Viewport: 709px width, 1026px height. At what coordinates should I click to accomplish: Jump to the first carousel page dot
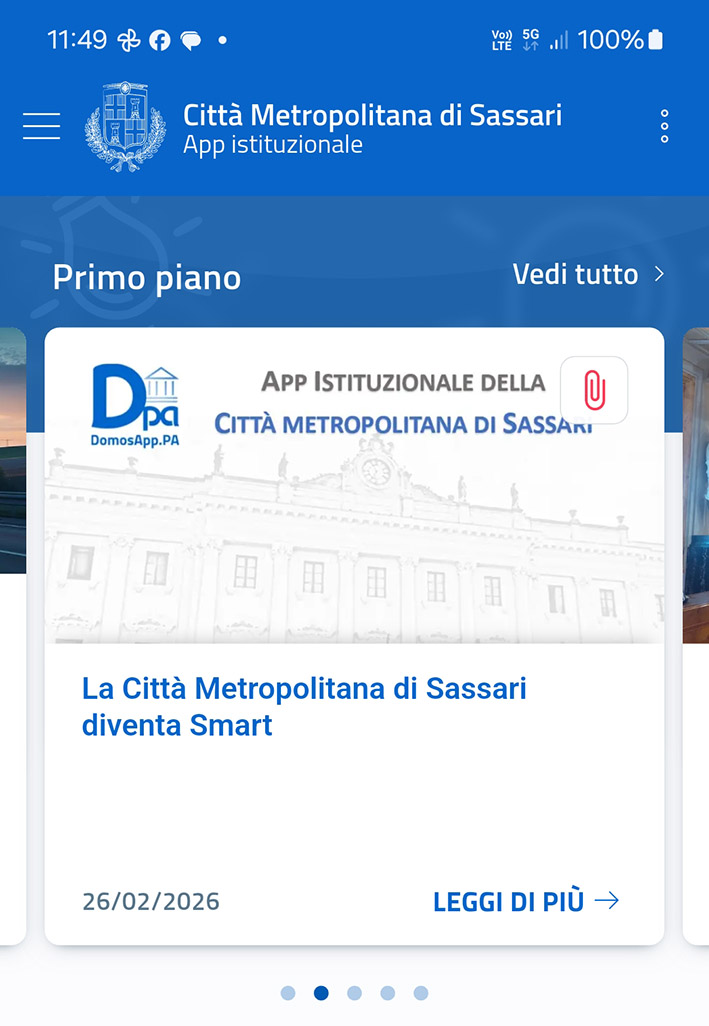[288, 993]
